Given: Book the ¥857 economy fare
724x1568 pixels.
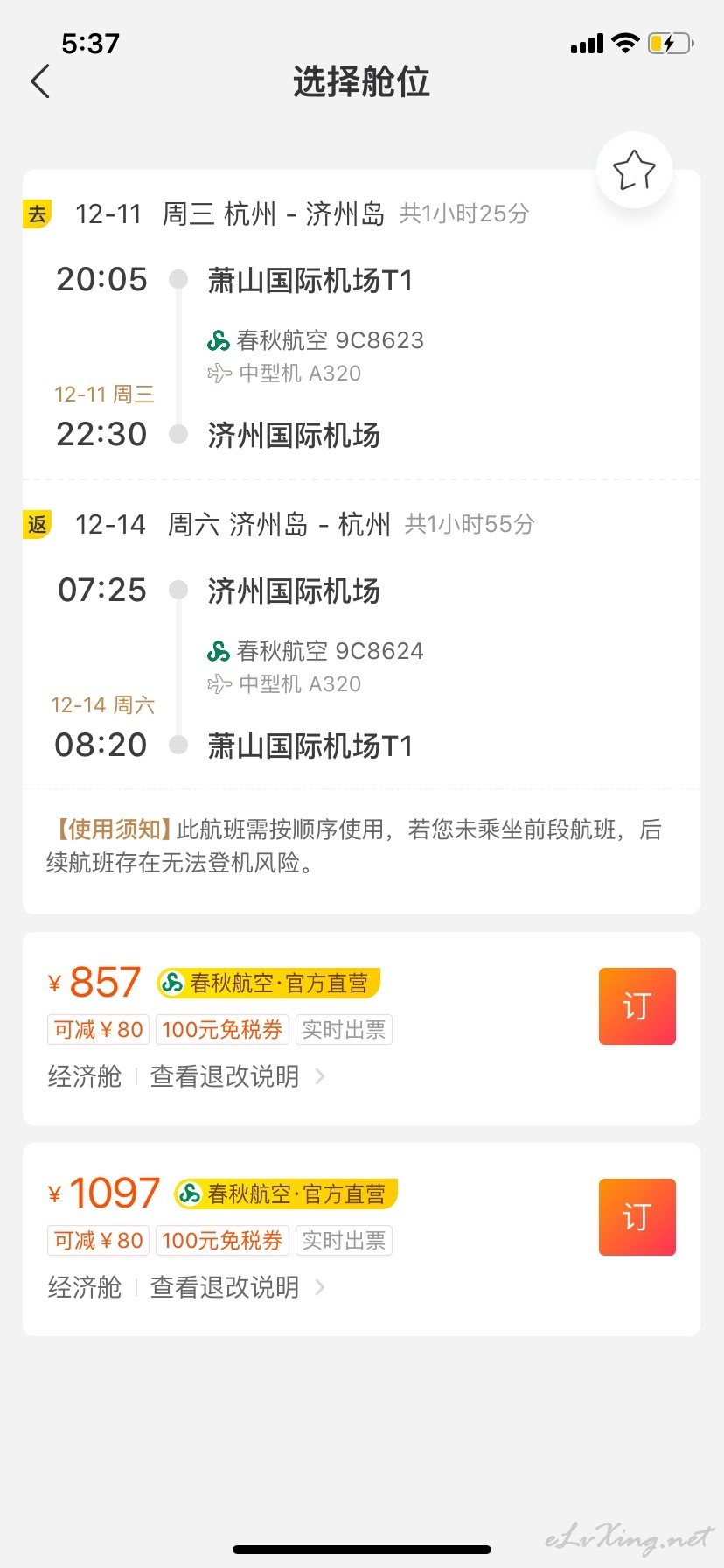Looking at the screenshot, I should coord(637,1006).
